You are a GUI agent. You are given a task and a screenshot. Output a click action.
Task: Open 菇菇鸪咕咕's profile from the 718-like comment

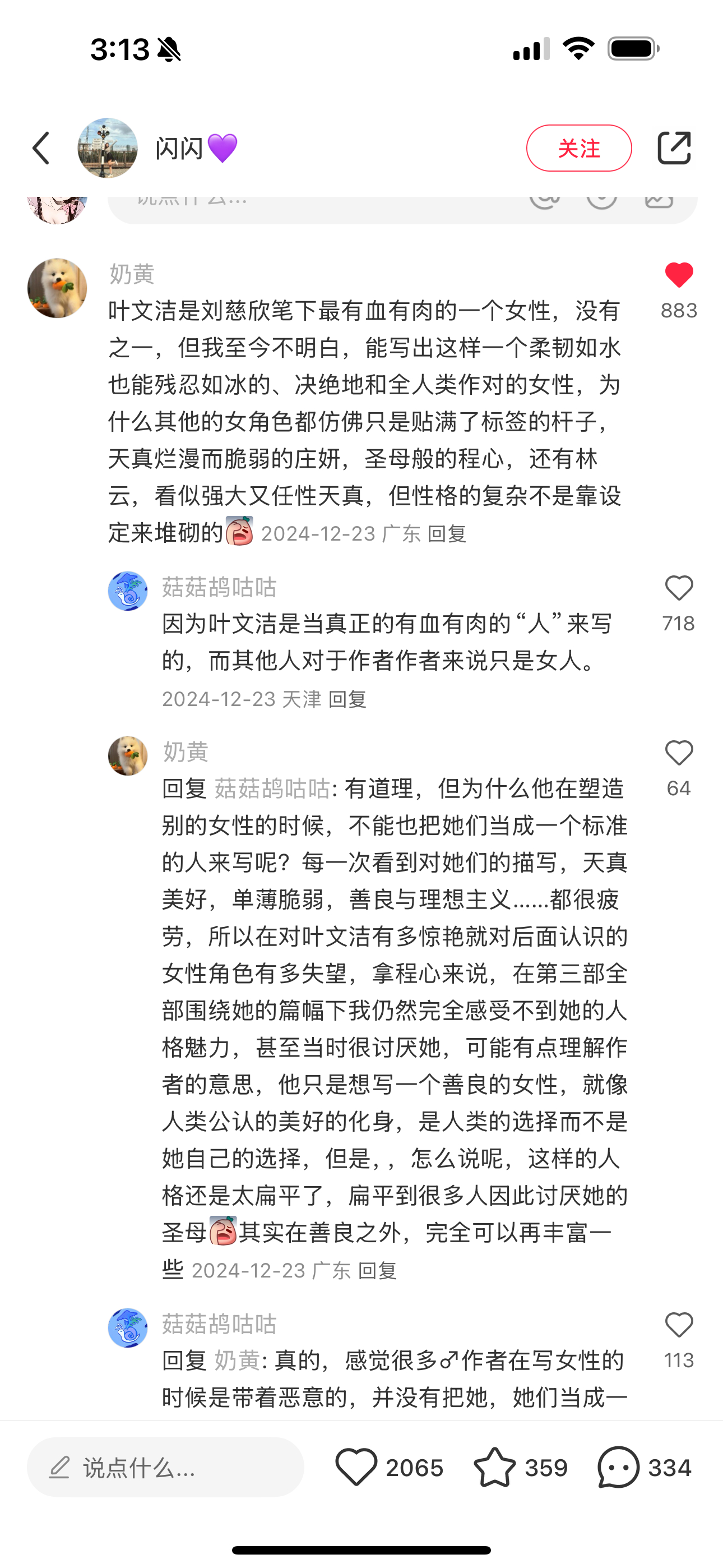tap(128, 591)
